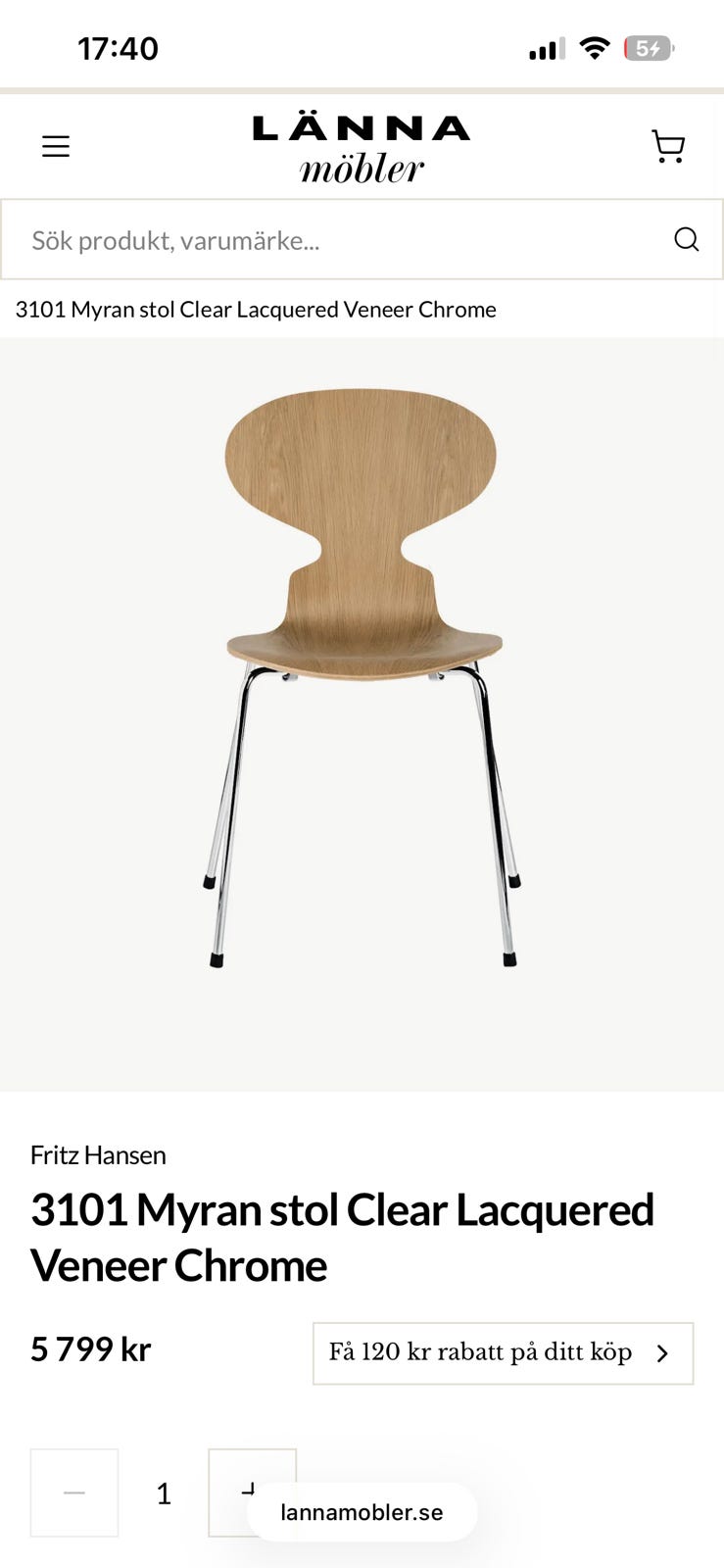Tap the lannamobler.se address pill
Screen dimensions: 724x1568
(x=362, y=1512)
